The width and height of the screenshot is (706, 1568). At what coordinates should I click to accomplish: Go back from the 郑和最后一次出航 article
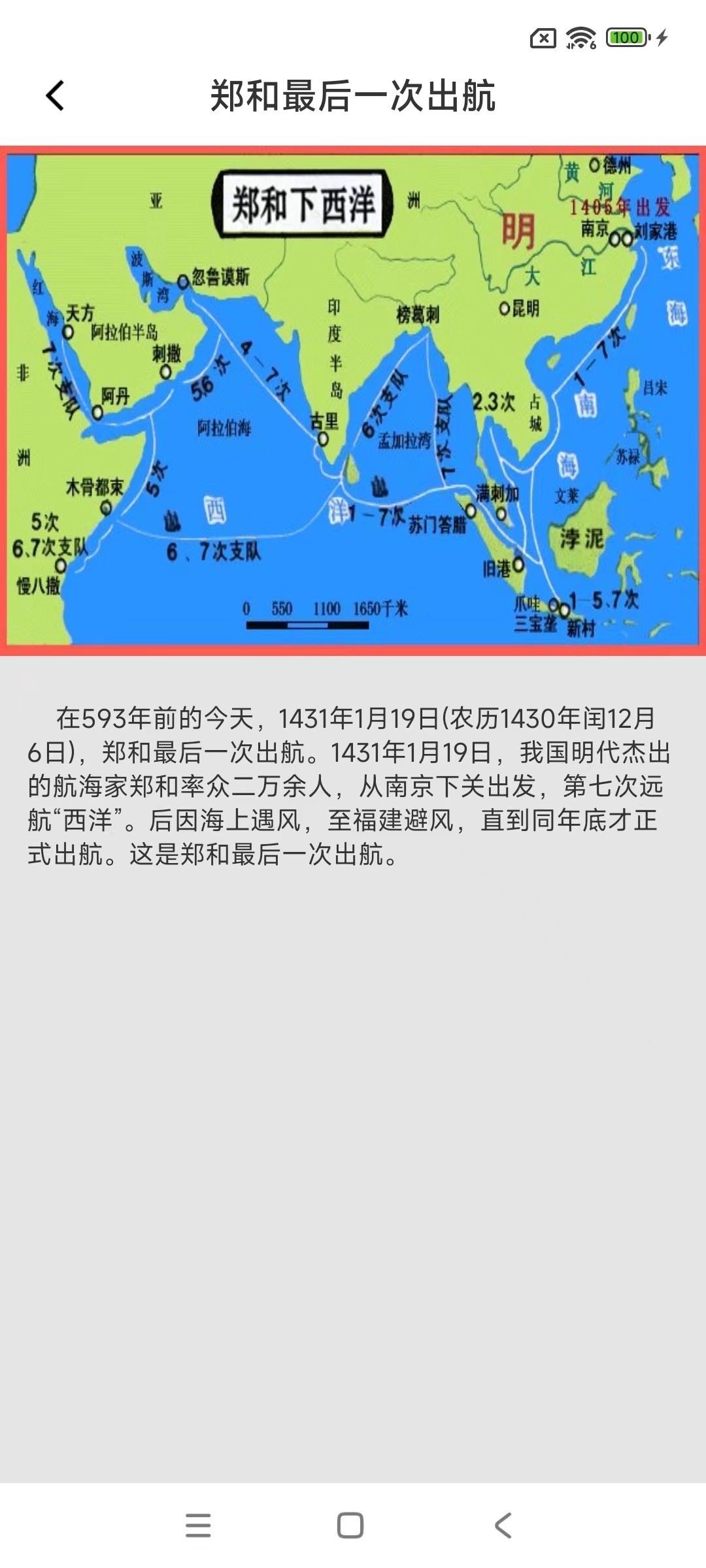coord(56,96)
